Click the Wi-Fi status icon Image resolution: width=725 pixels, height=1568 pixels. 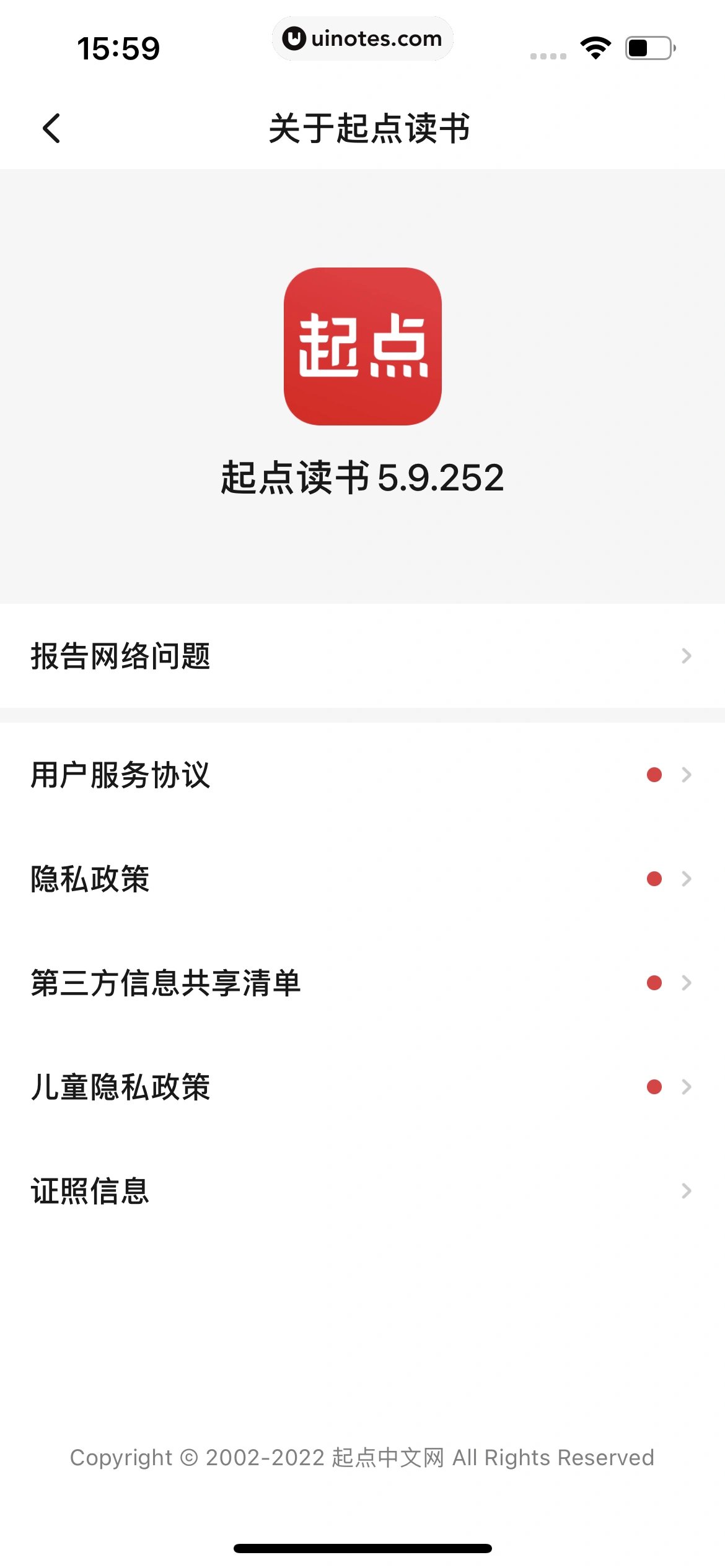[594, 46]
